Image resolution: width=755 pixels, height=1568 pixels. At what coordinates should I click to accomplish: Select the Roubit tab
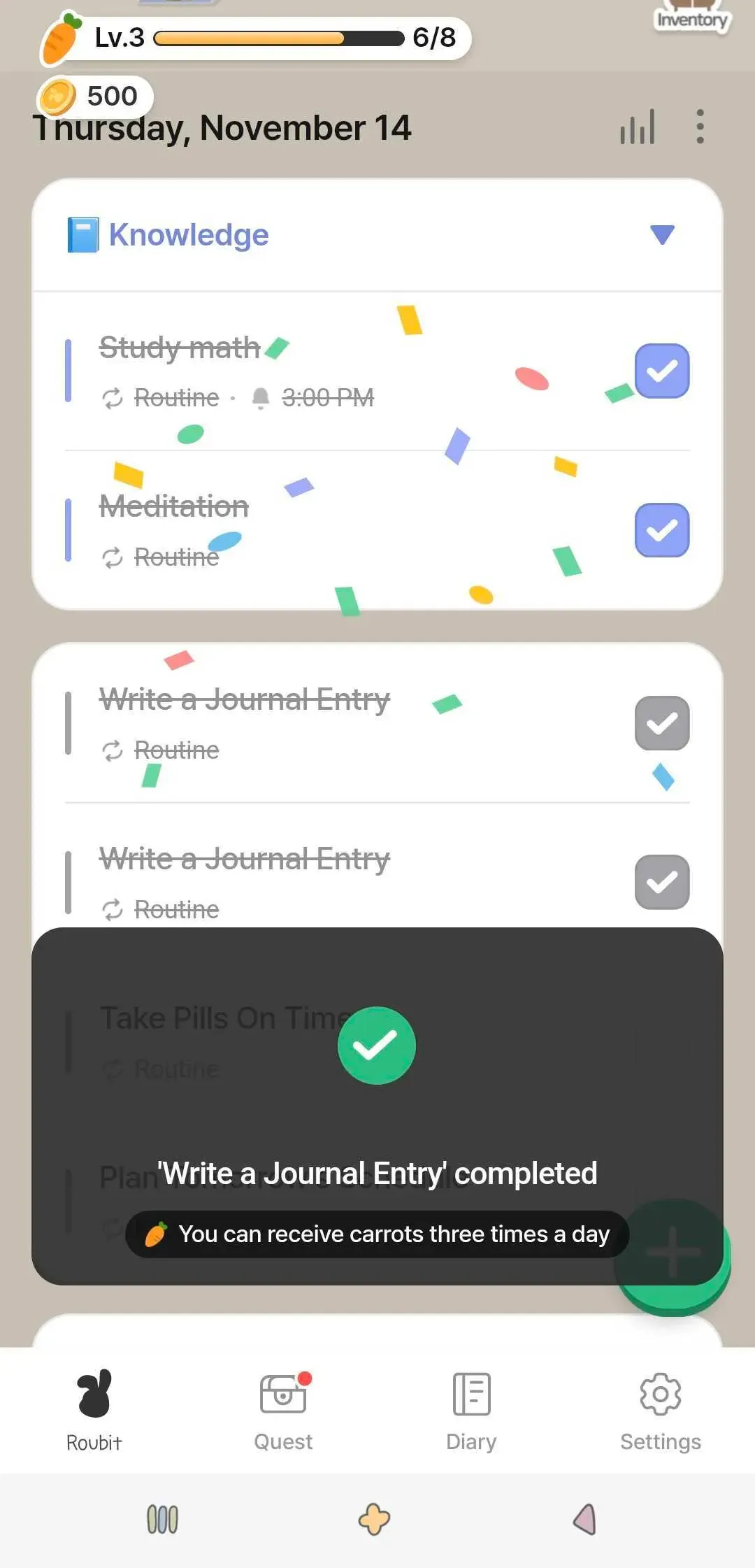click(x=94, y=1410)
